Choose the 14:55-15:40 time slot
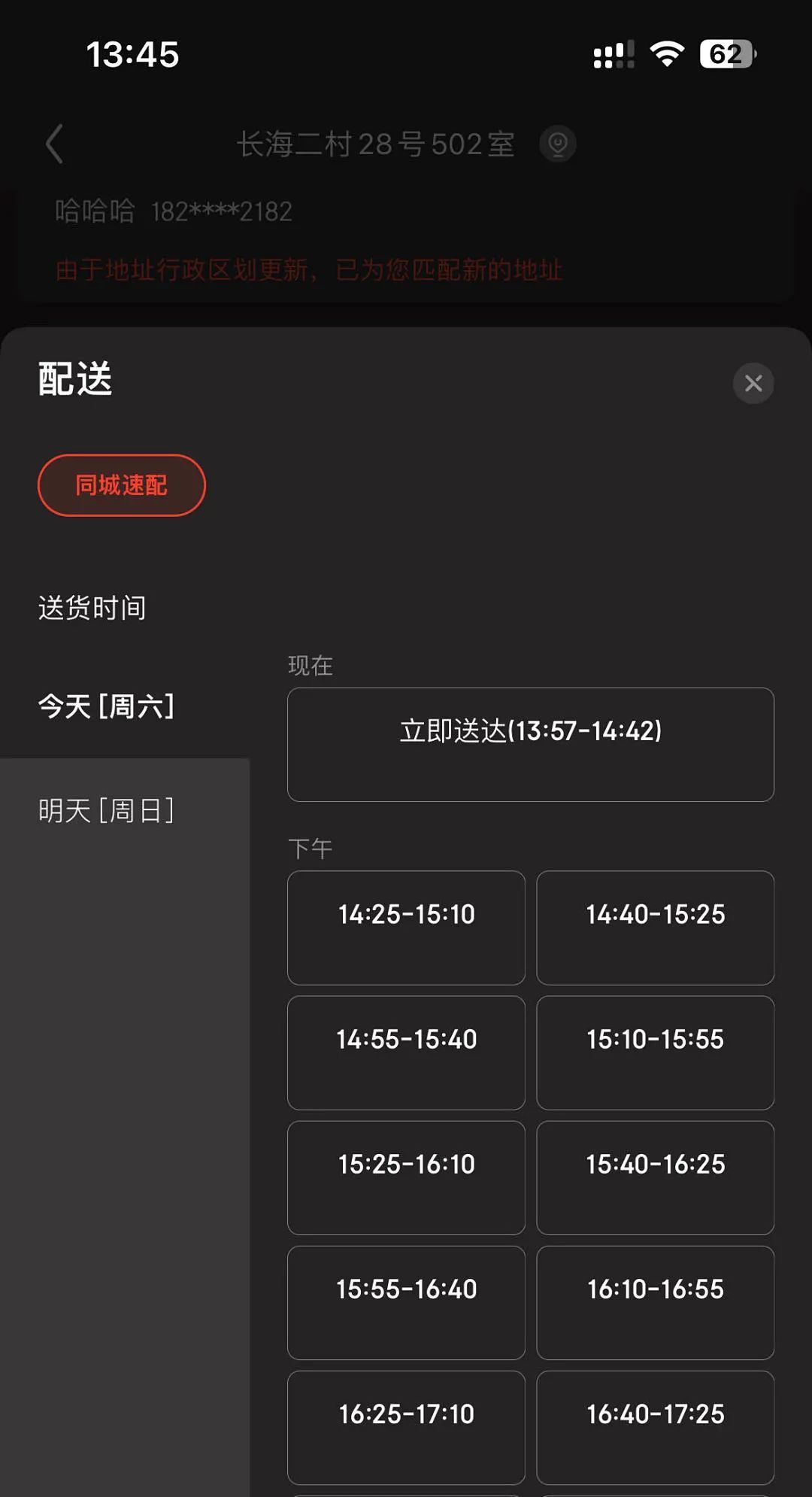812x1497 pixels. (406, 1052)
